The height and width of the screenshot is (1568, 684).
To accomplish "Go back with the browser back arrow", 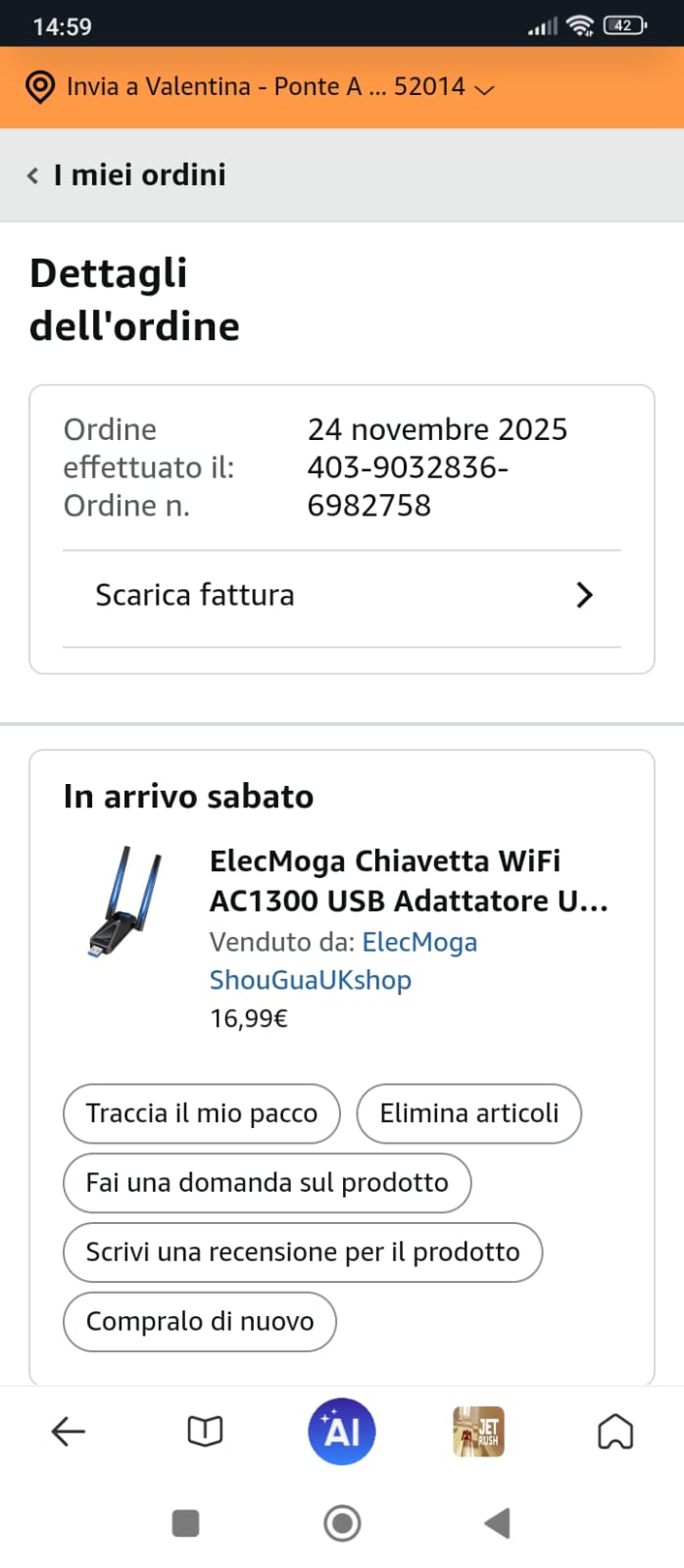I will 68,1432.
